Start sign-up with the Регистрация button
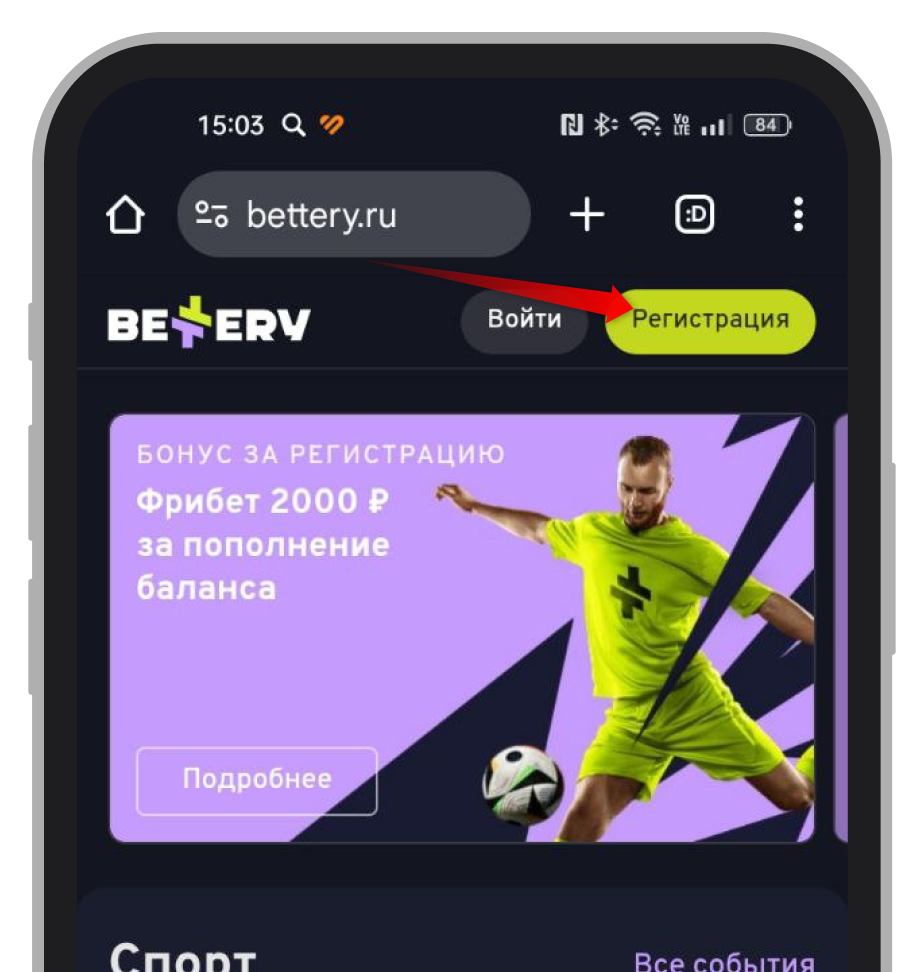Viewport: 924px width, 972px height. 711,321
